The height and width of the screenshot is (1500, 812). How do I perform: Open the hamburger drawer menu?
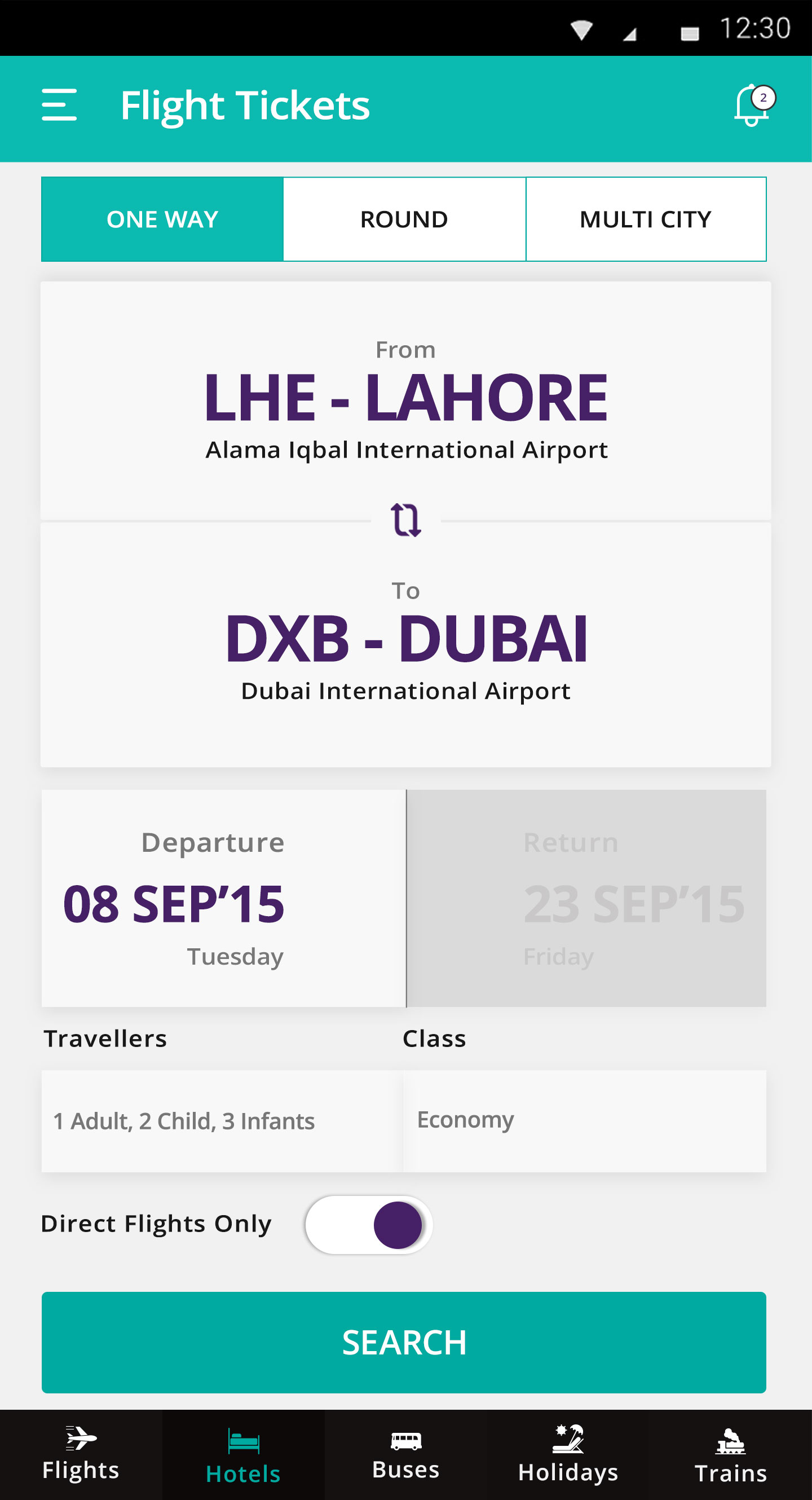point(59,105)
